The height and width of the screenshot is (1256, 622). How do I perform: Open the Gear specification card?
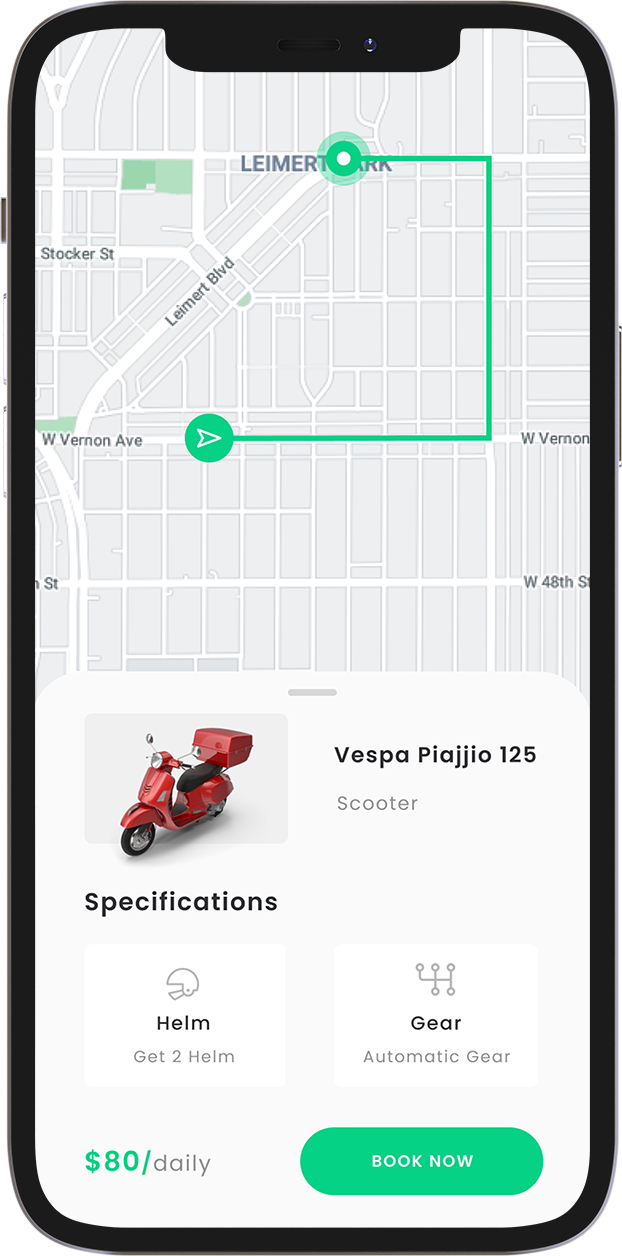point(436,1015)
